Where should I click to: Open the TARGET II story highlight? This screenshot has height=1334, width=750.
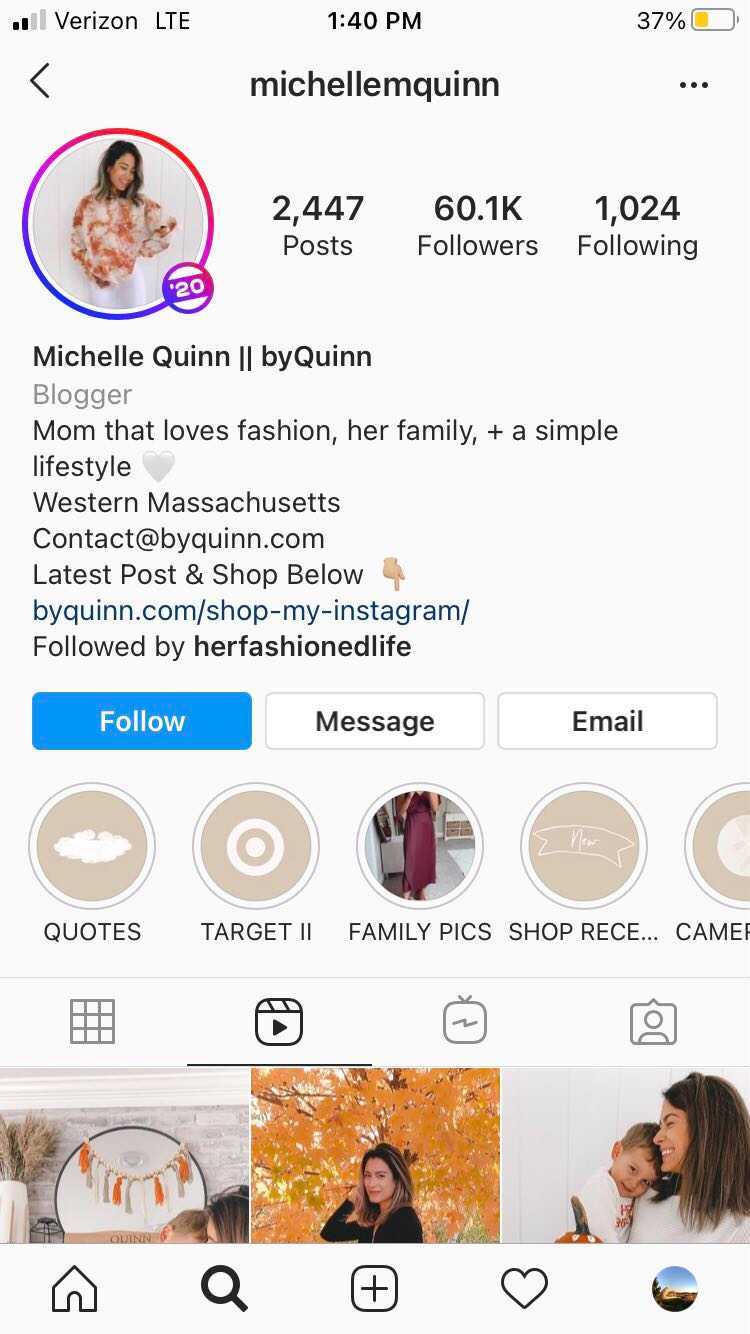[256, 846]
